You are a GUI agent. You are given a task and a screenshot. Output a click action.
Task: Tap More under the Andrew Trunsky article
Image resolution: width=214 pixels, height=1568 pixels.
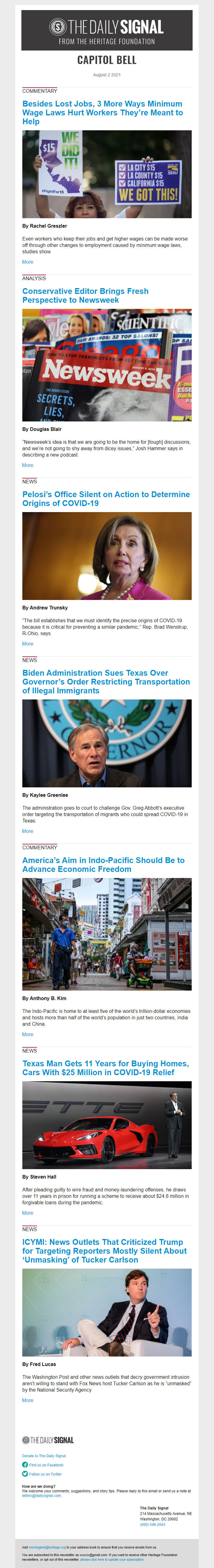[28, 644]
